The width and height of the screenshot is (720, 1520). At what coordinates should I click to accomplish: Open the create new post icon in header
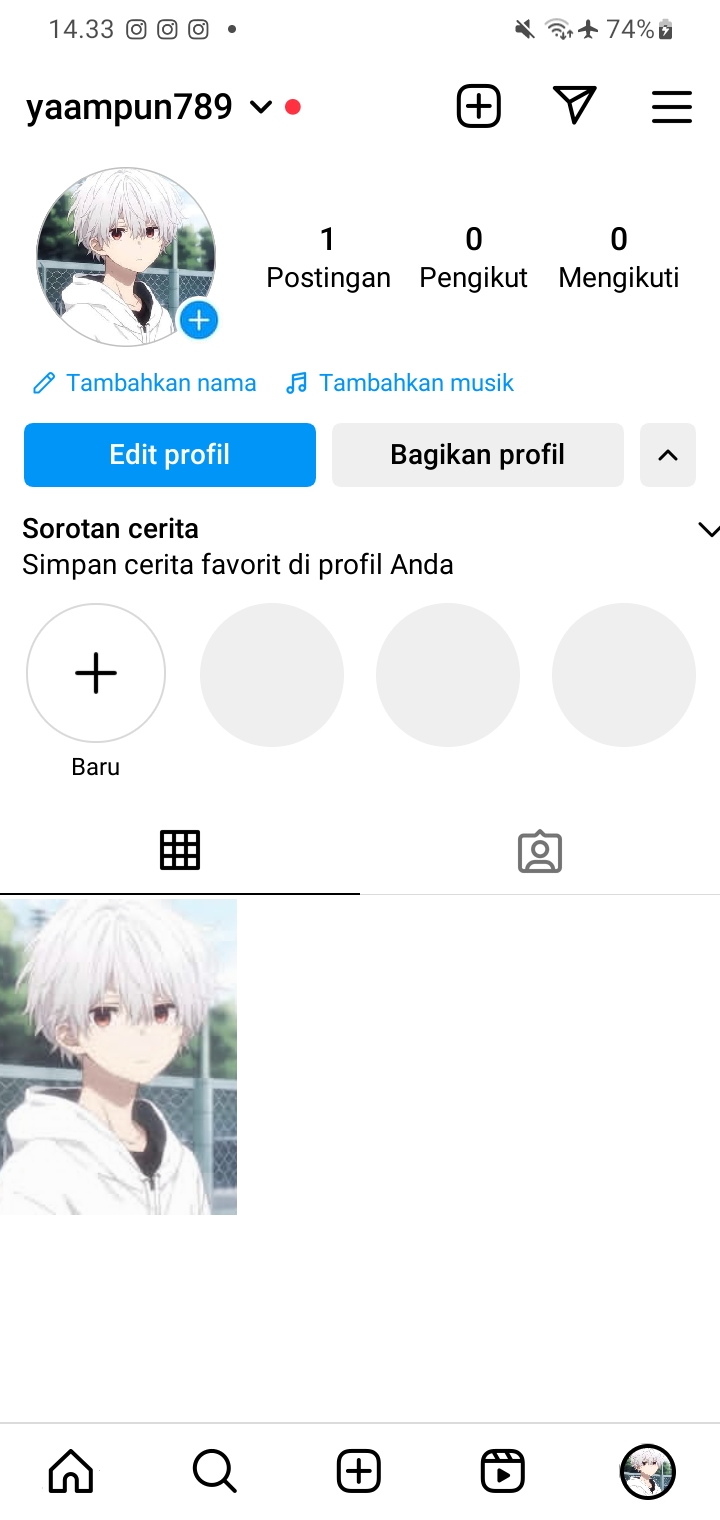[478, 106]
